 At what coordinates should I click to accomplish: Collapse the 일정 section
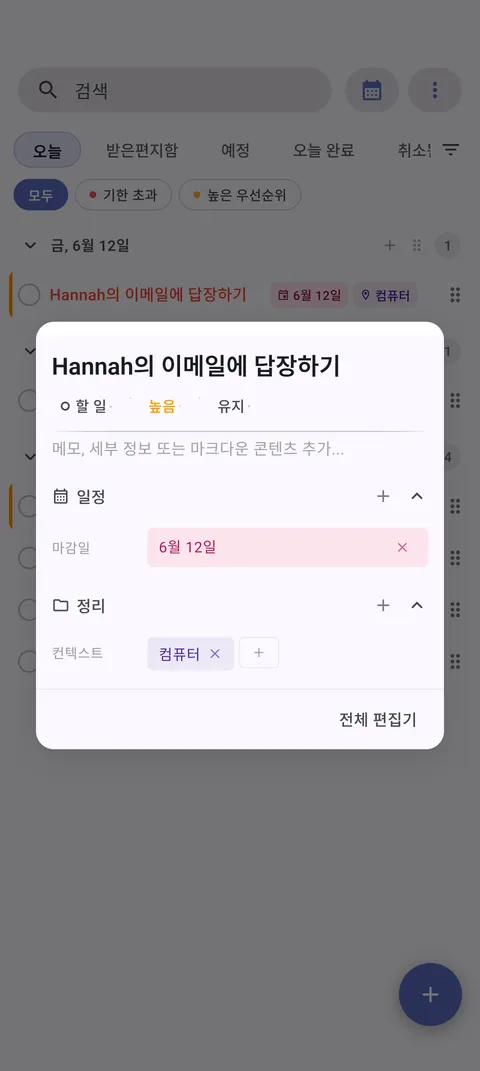417,497
